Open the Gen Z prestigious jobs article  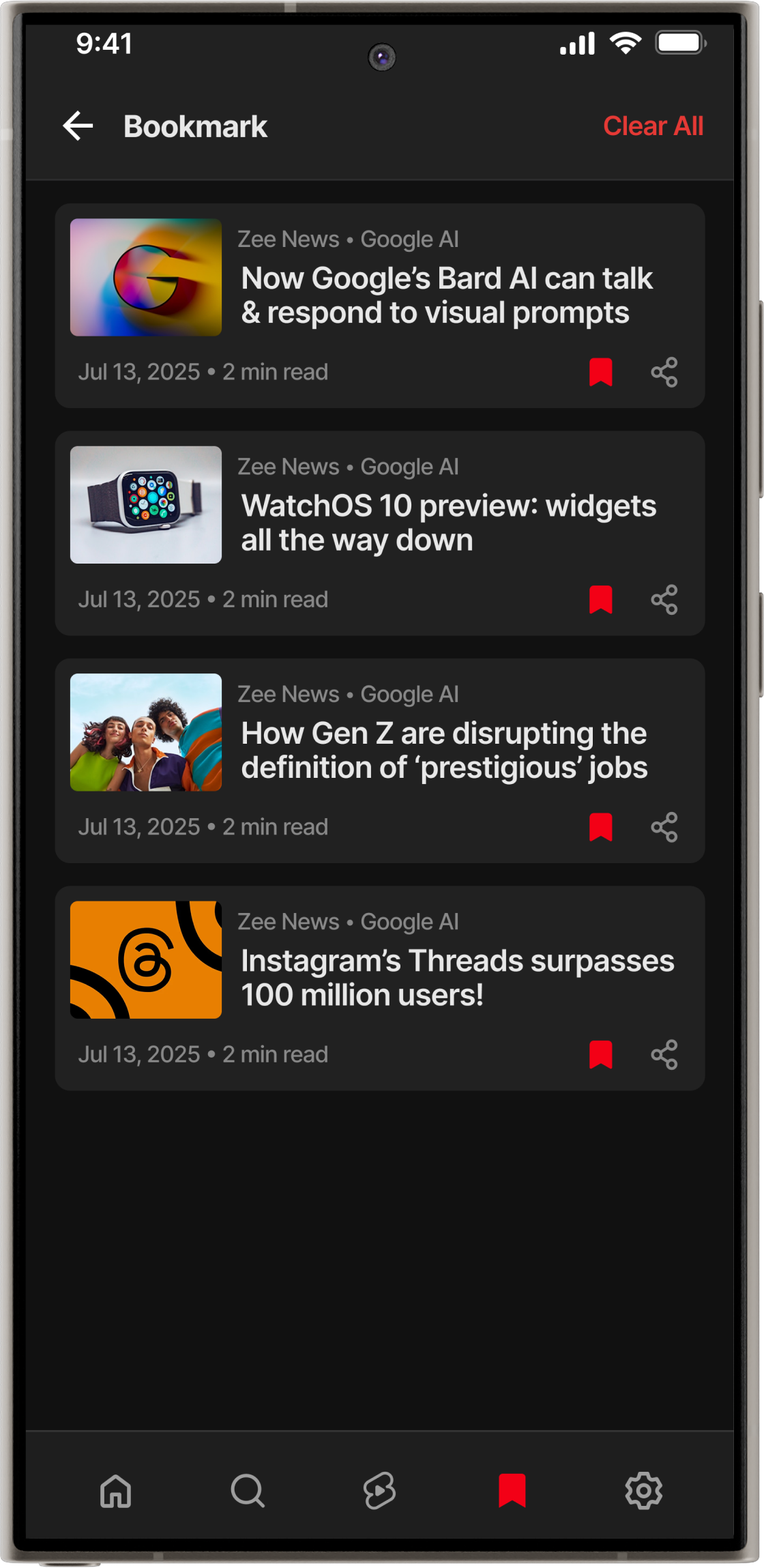tap(443, 750)
